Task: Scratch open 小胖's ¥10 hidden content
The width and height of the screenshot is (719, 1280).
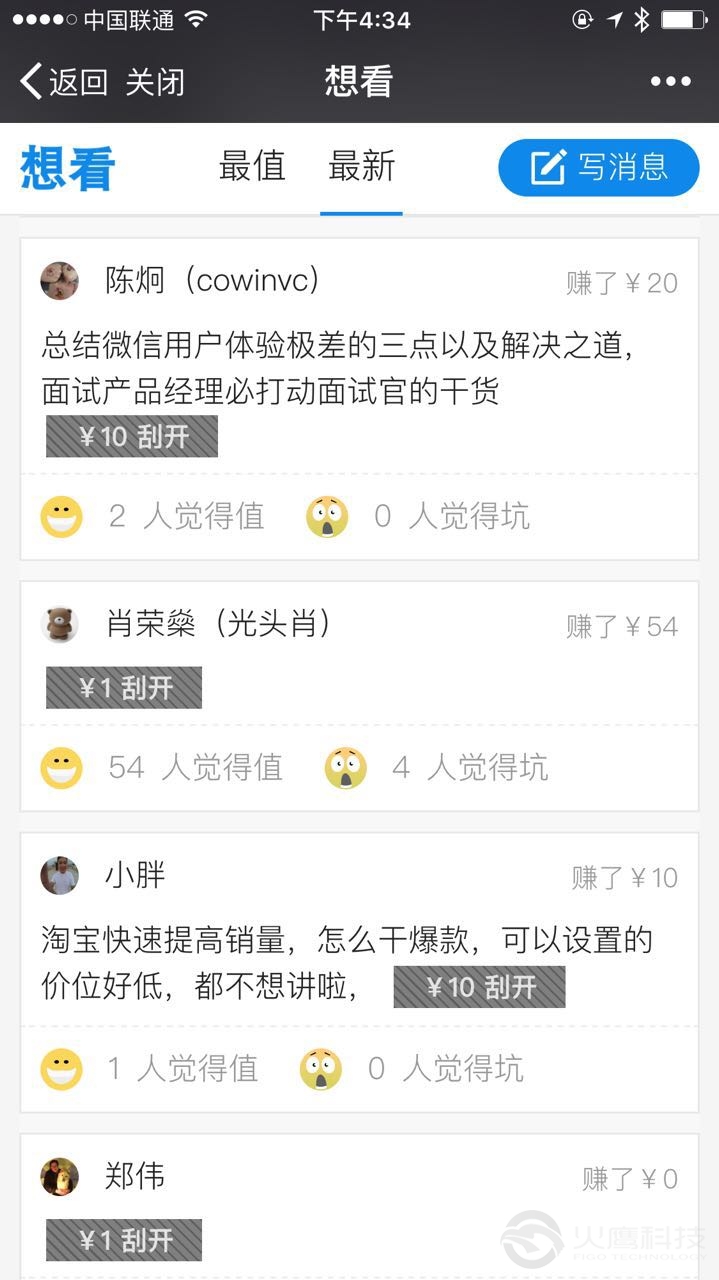Action: click(x=479, y=987)
